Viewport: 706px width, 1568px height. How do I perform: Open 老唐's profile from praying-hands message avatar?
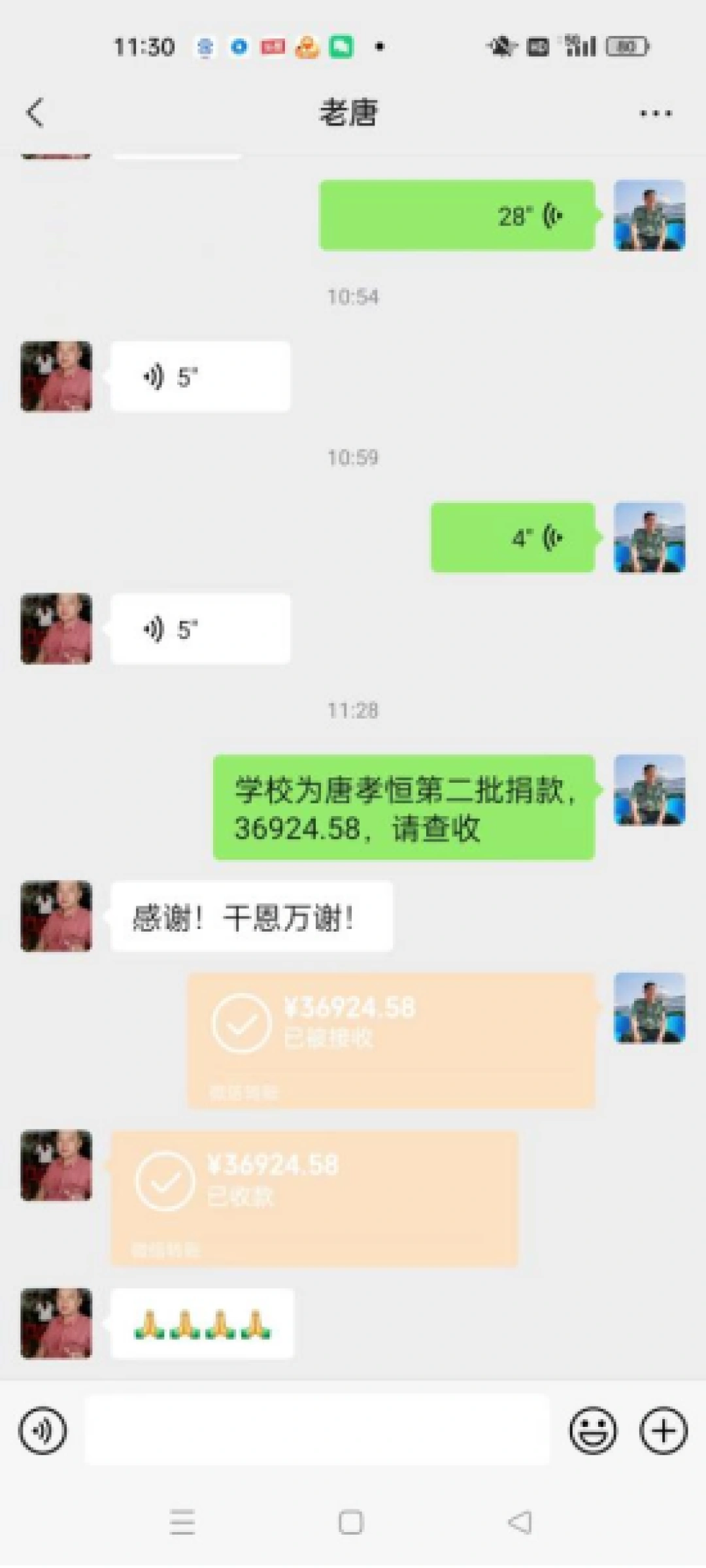[56, 1324]
